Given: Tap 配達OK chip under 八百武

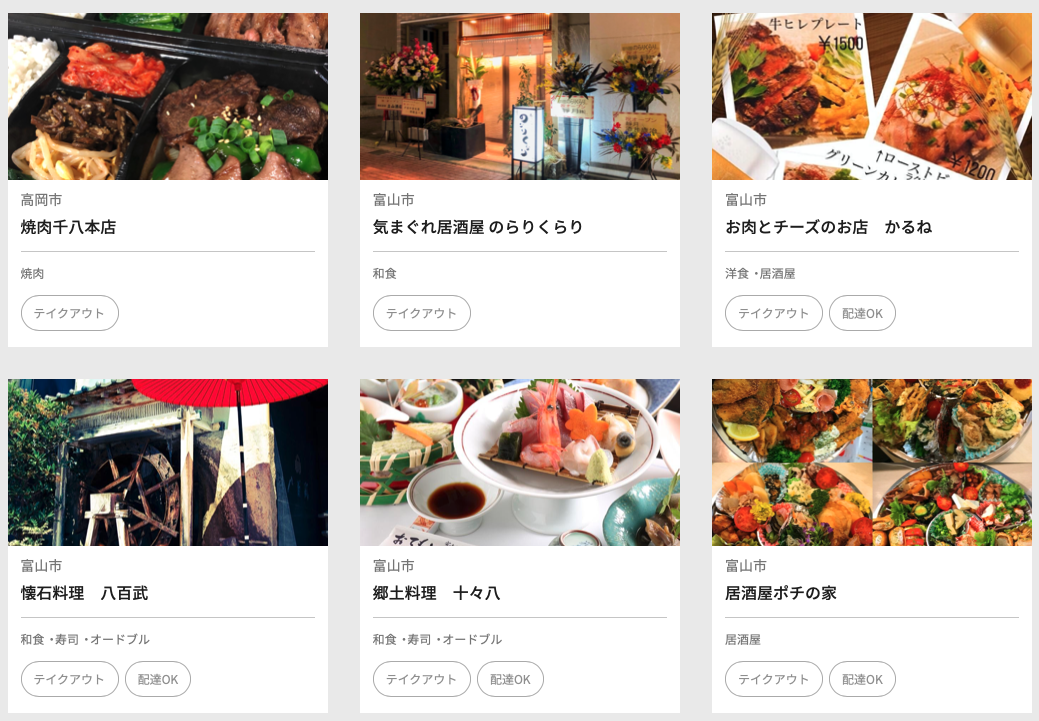Looking at the screenshot, I should point(158,679).
